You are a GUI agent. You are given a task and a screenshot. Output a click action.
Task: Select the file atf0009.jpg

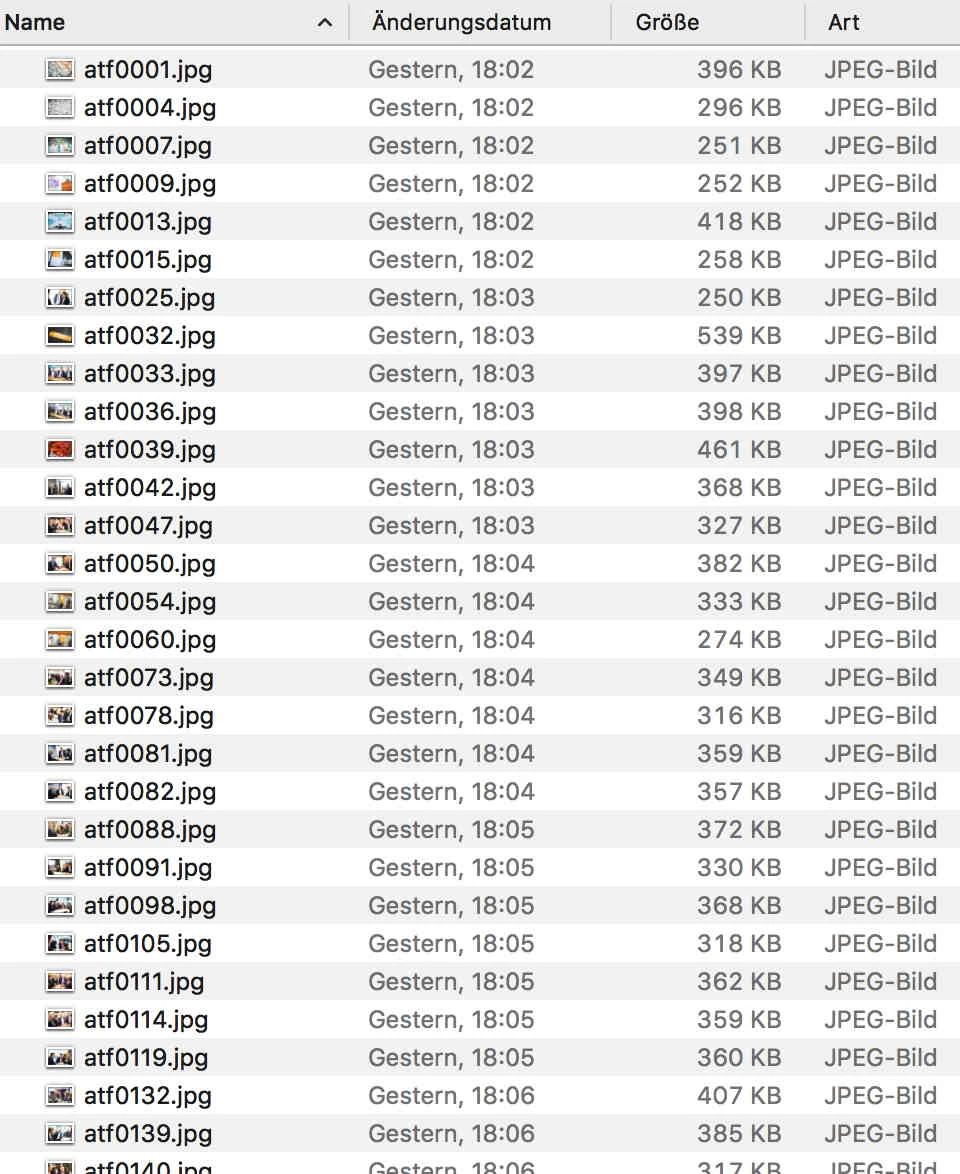click(x=150, y=184)
